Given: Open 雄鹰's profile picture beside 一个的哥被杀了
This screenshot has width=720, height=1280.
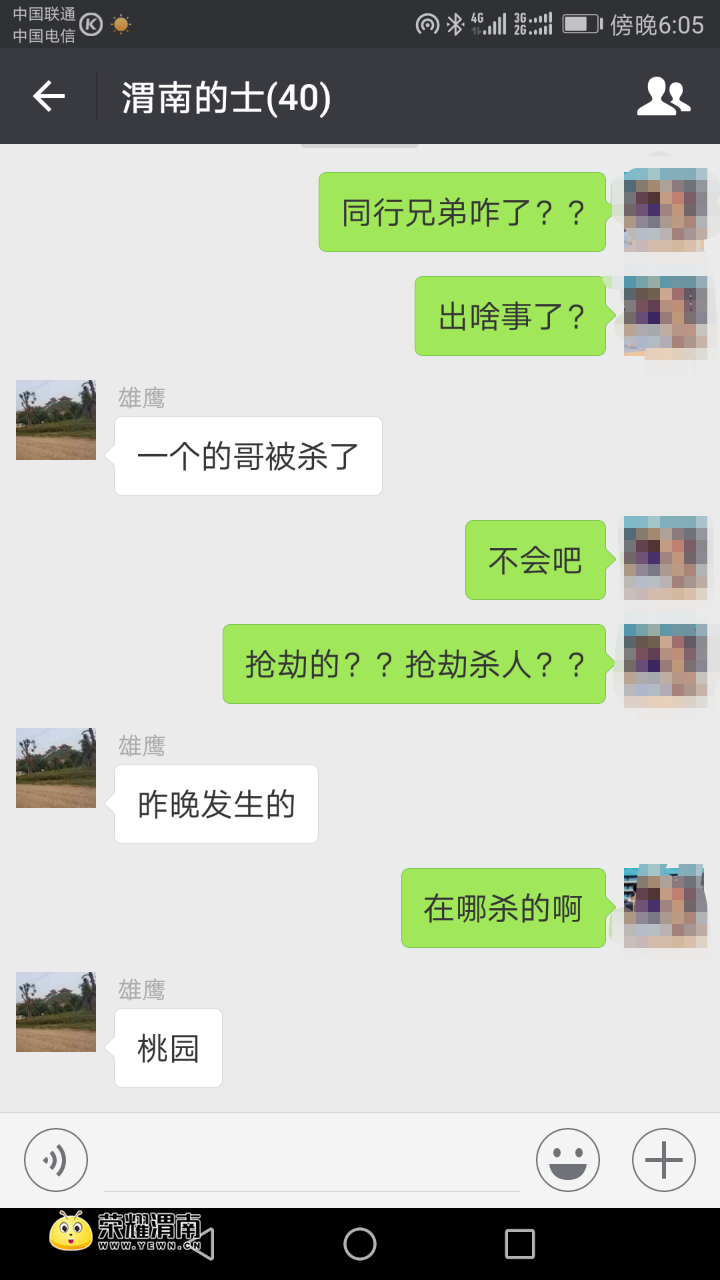Looking at the screenshot, I should pyautogui.click(x=56, y=420).
